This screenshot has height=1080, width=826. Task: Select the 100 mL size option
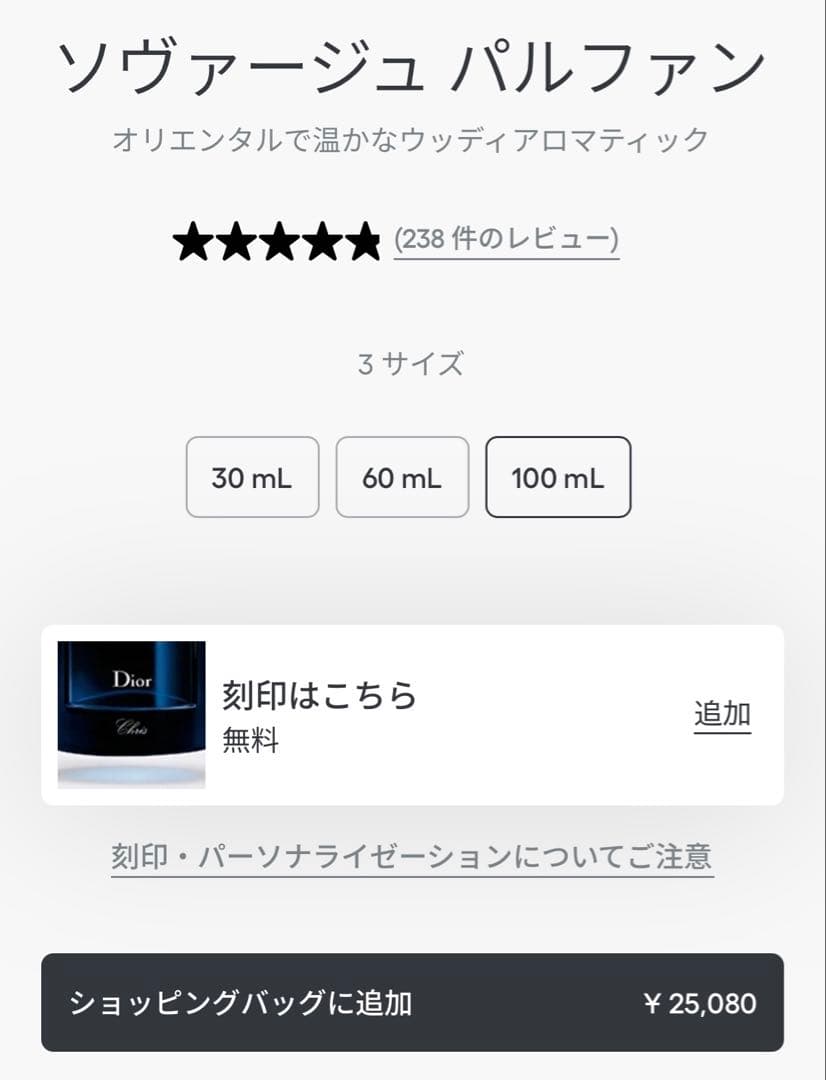[557, 478]
